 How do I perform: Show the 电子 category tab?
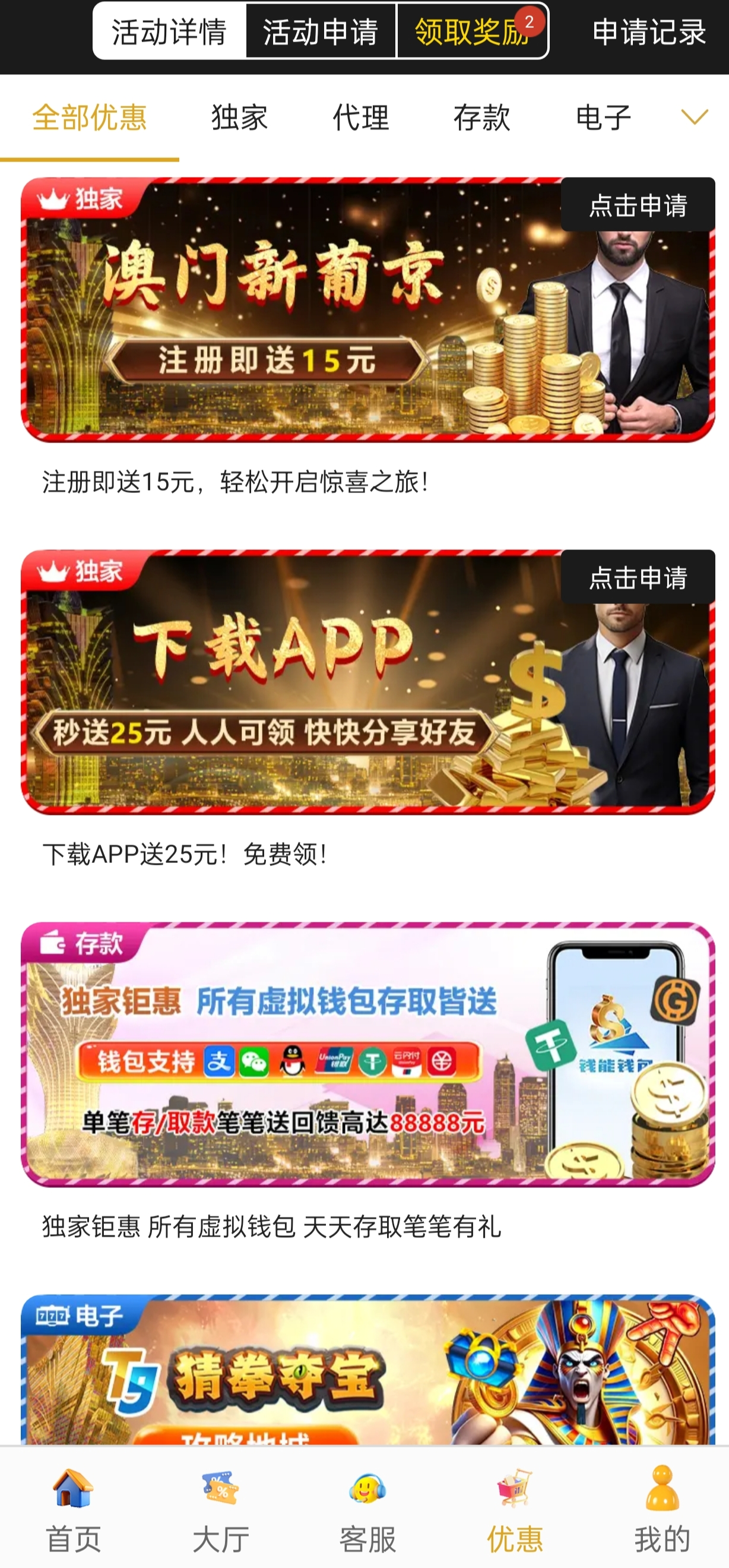tap(603, 117)
